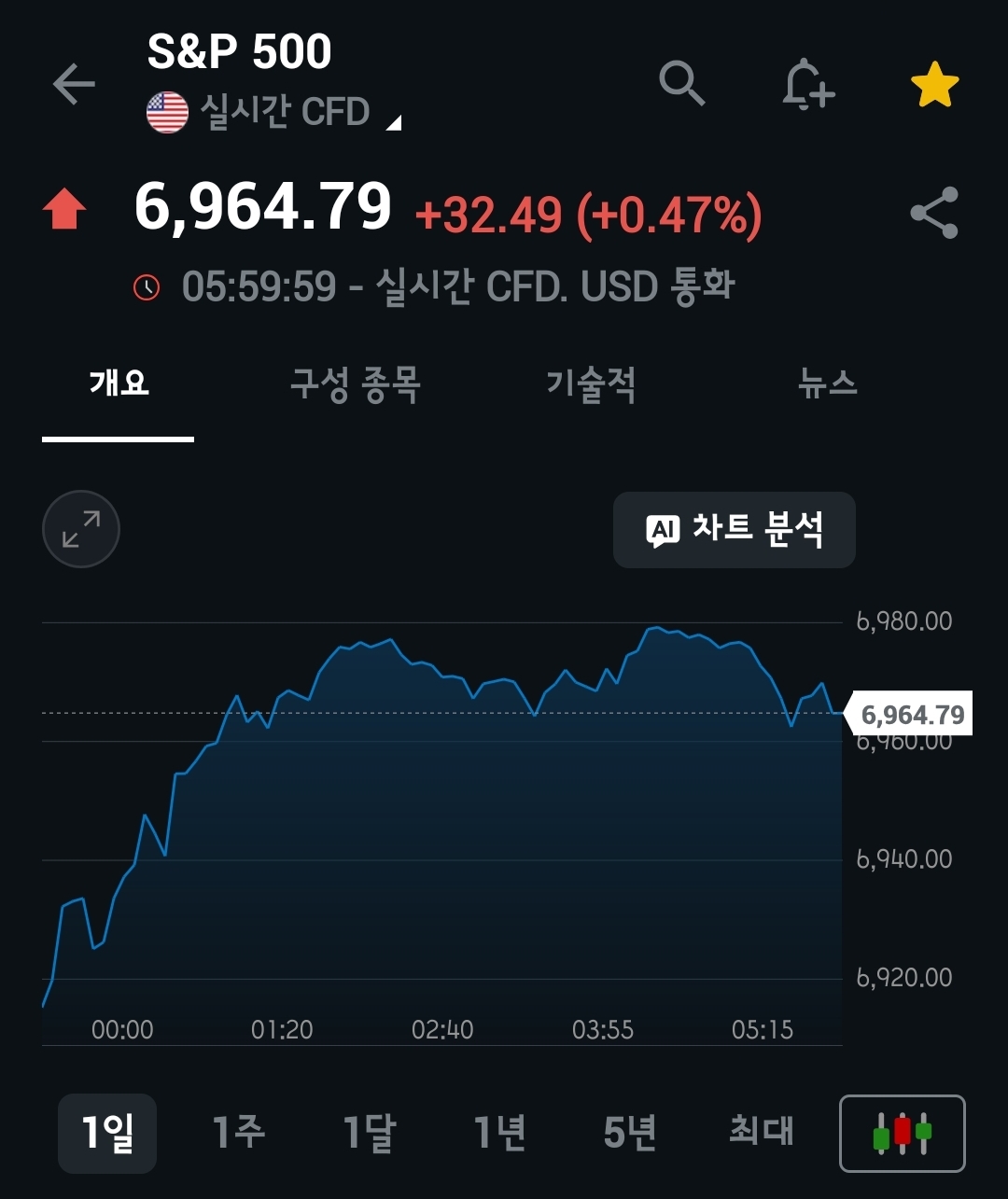The width and height of the screenshot is (1008, 1199).
Task: Open AI 차트 분석
Action: coord(734,530)
